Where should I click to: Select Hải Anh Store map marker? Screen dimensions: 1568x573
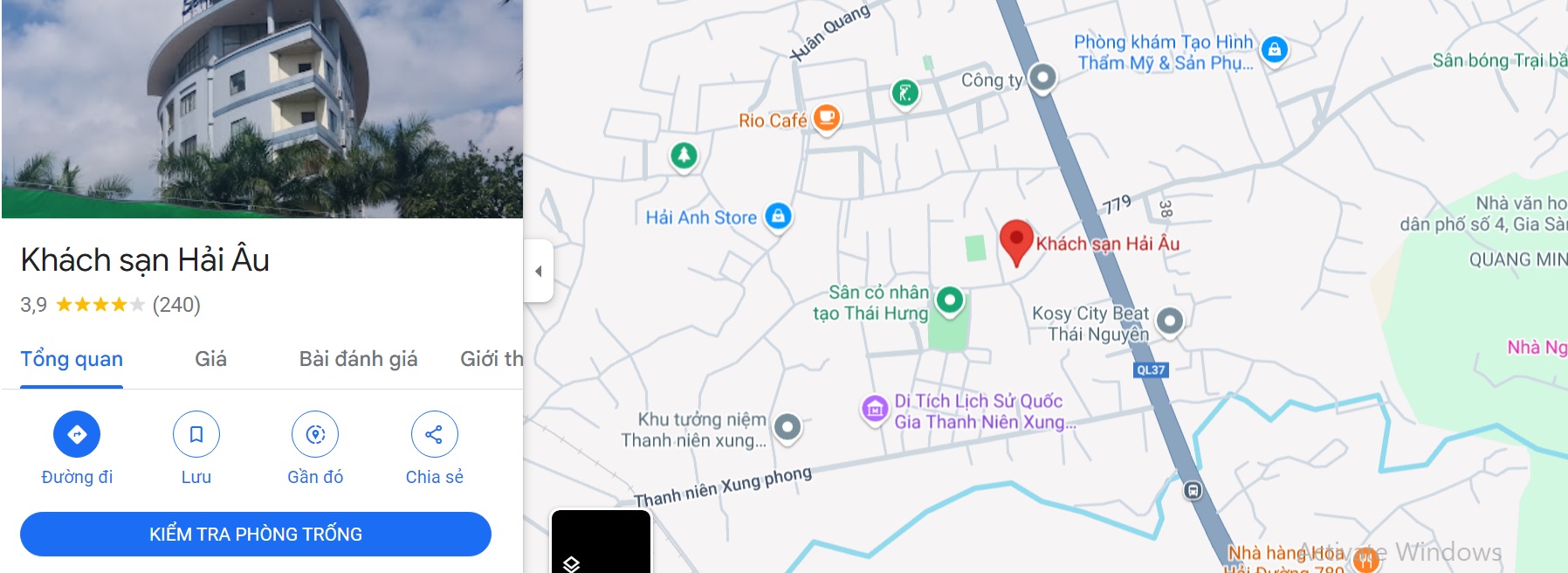778,216
